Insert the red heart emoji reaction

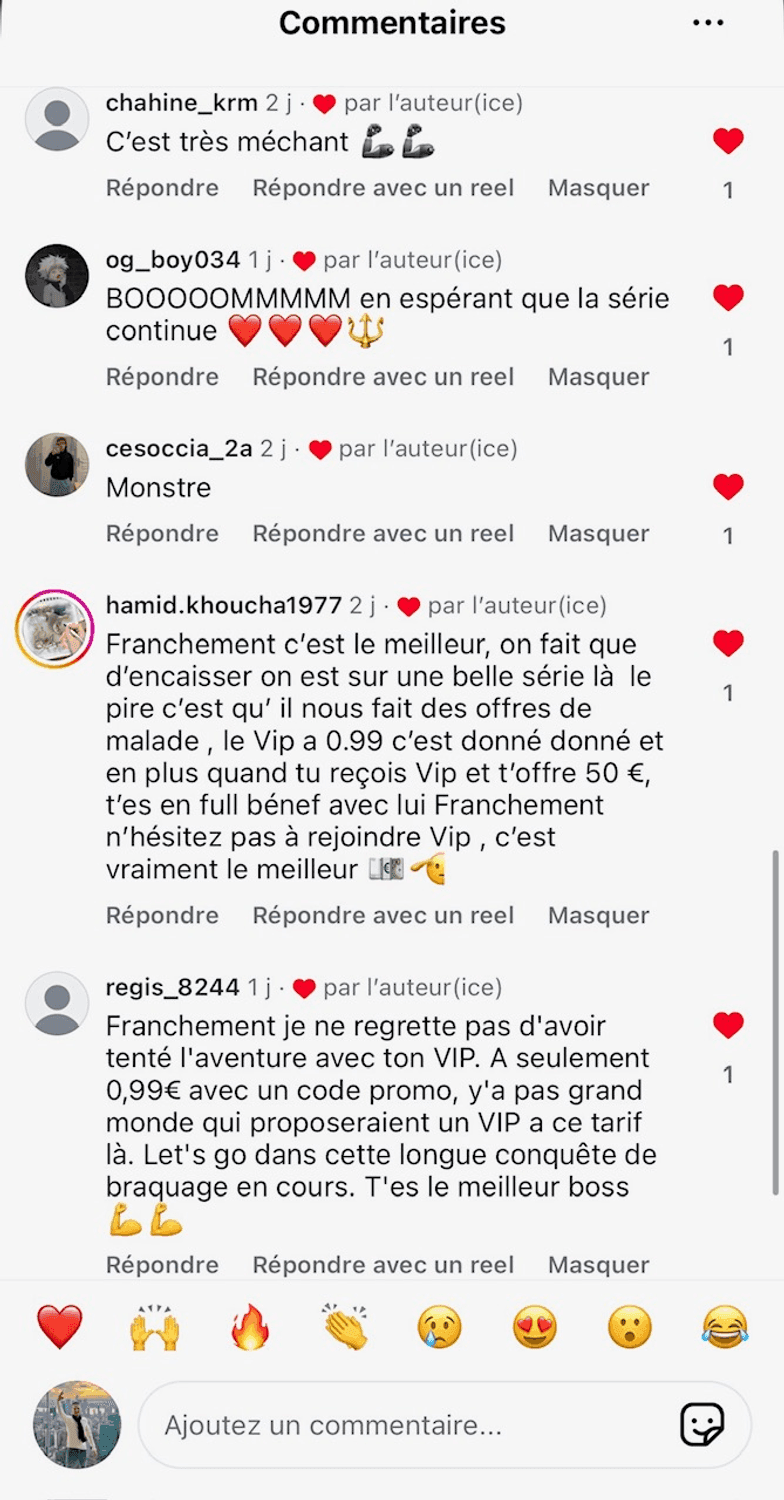(60, 1329)
